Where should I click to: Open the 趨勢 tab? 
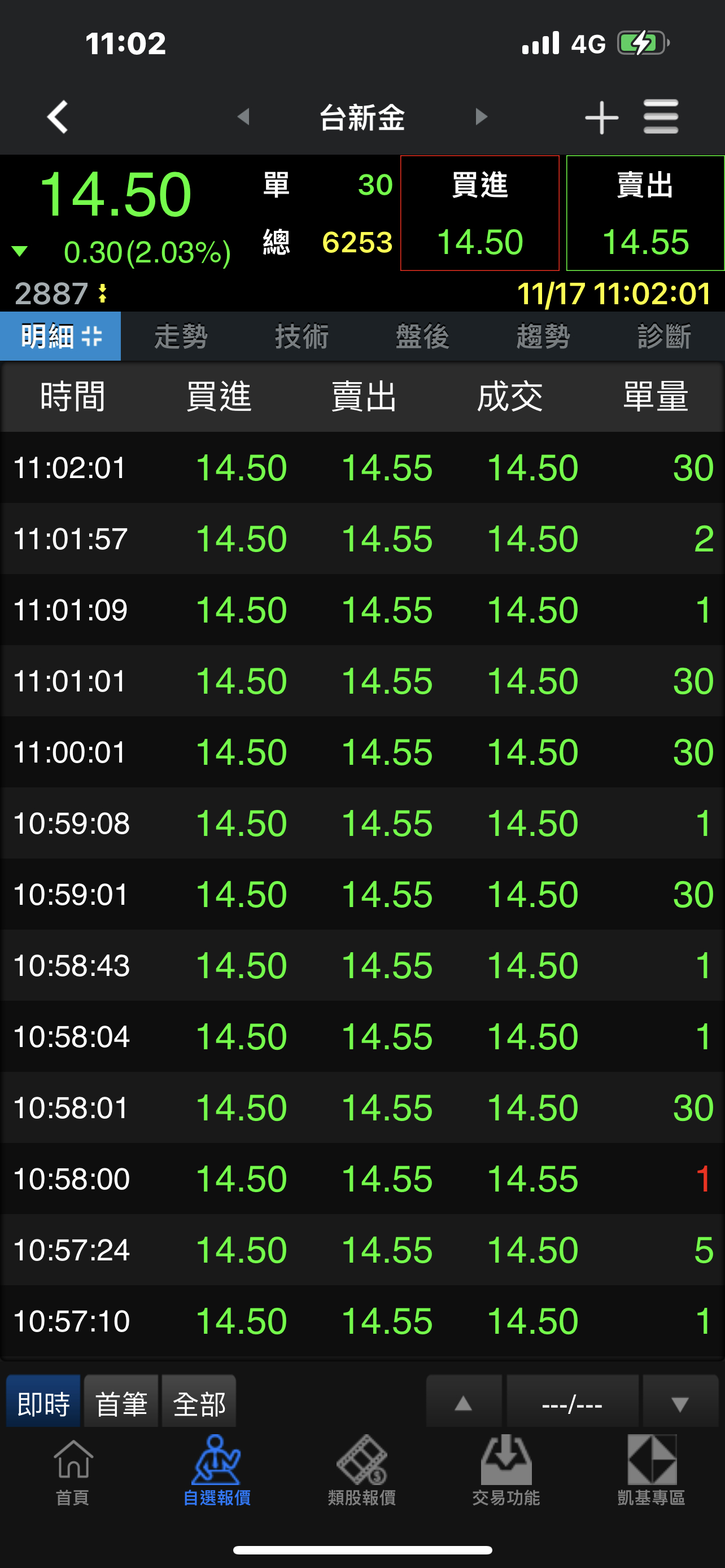[x=543, y=336]
